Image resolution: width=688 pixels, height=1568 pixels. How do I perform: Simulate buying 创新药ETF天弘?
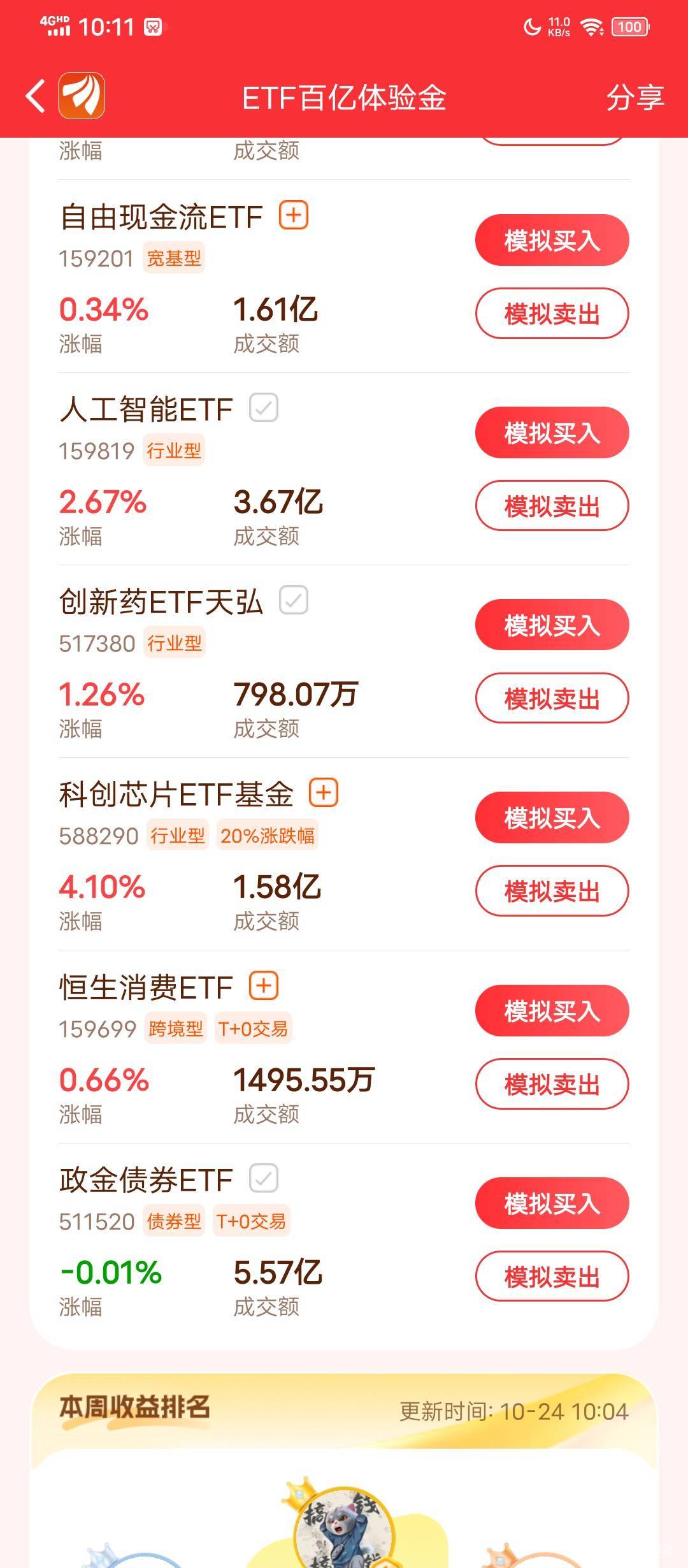tap(552, 625)
